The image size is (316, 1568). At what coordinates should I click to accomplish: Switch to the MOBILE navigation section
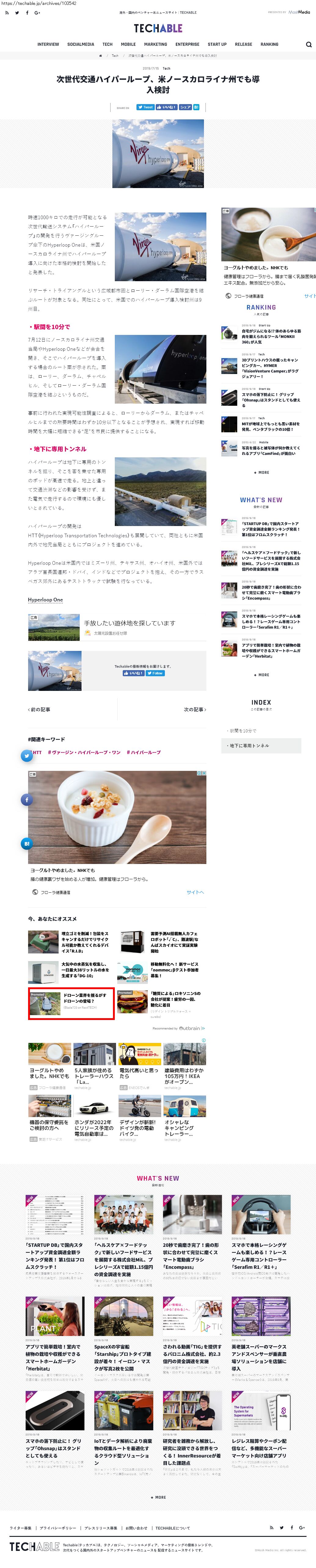pos(129,45)
